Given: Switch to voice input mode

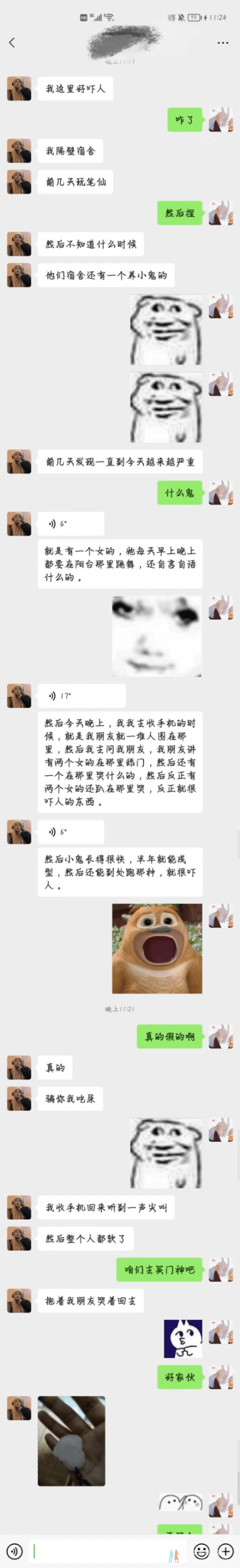Looking at the screenshot, I should click(x=14, y=1551).
